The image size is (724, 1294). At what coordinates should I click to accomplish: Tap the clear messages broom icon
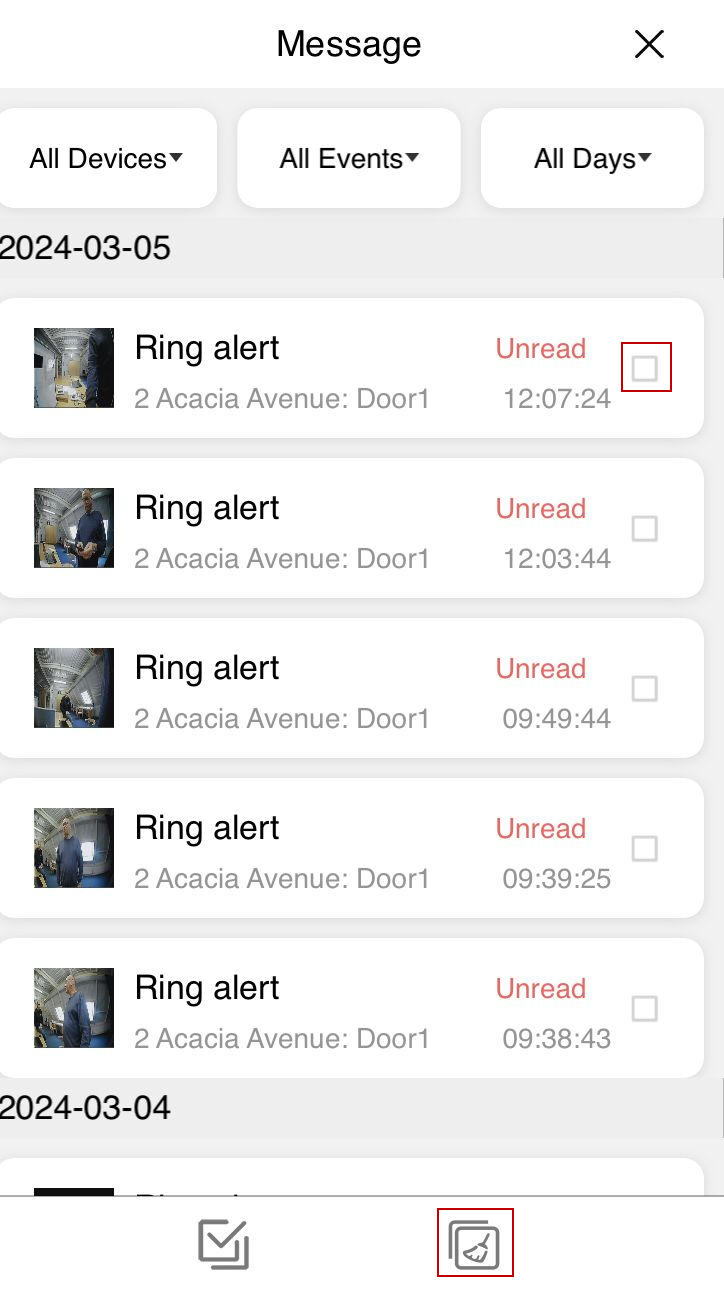point(475,1243)
